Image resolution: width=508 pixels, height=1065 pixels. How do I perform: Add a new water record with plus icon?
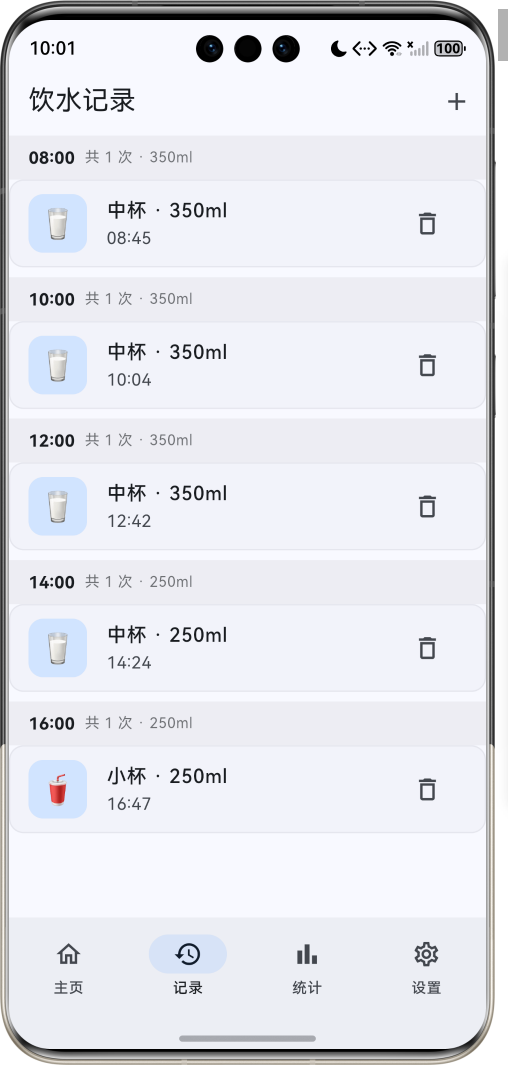[456, 102]
